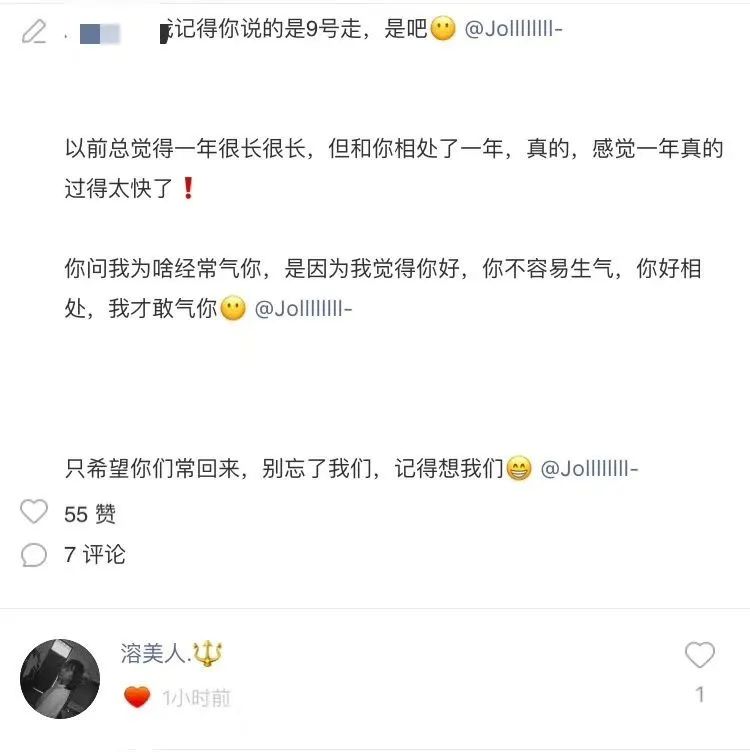Like 溶美人's comment

click(x=699, y=656)
